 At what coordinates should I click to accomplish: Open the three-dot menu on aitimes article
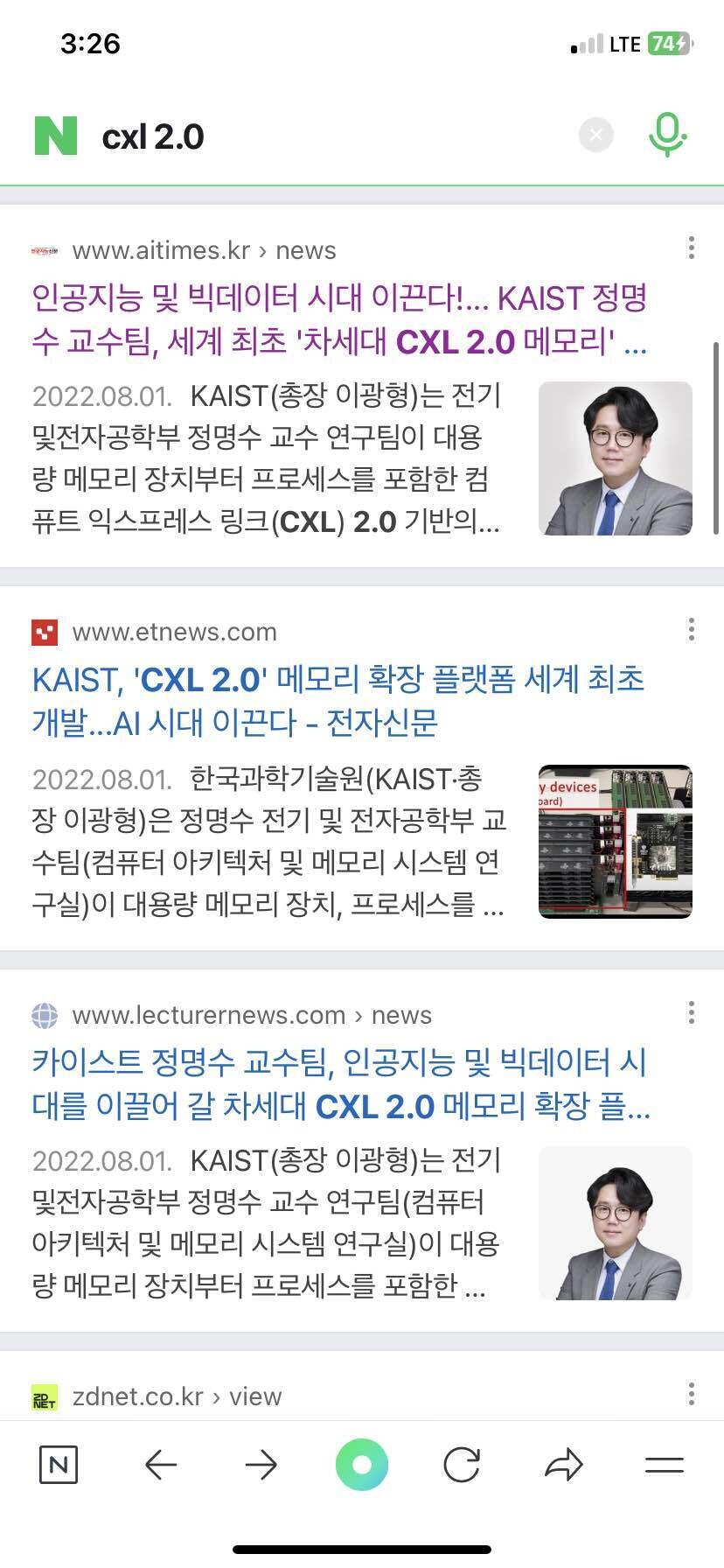pos(690,249)
